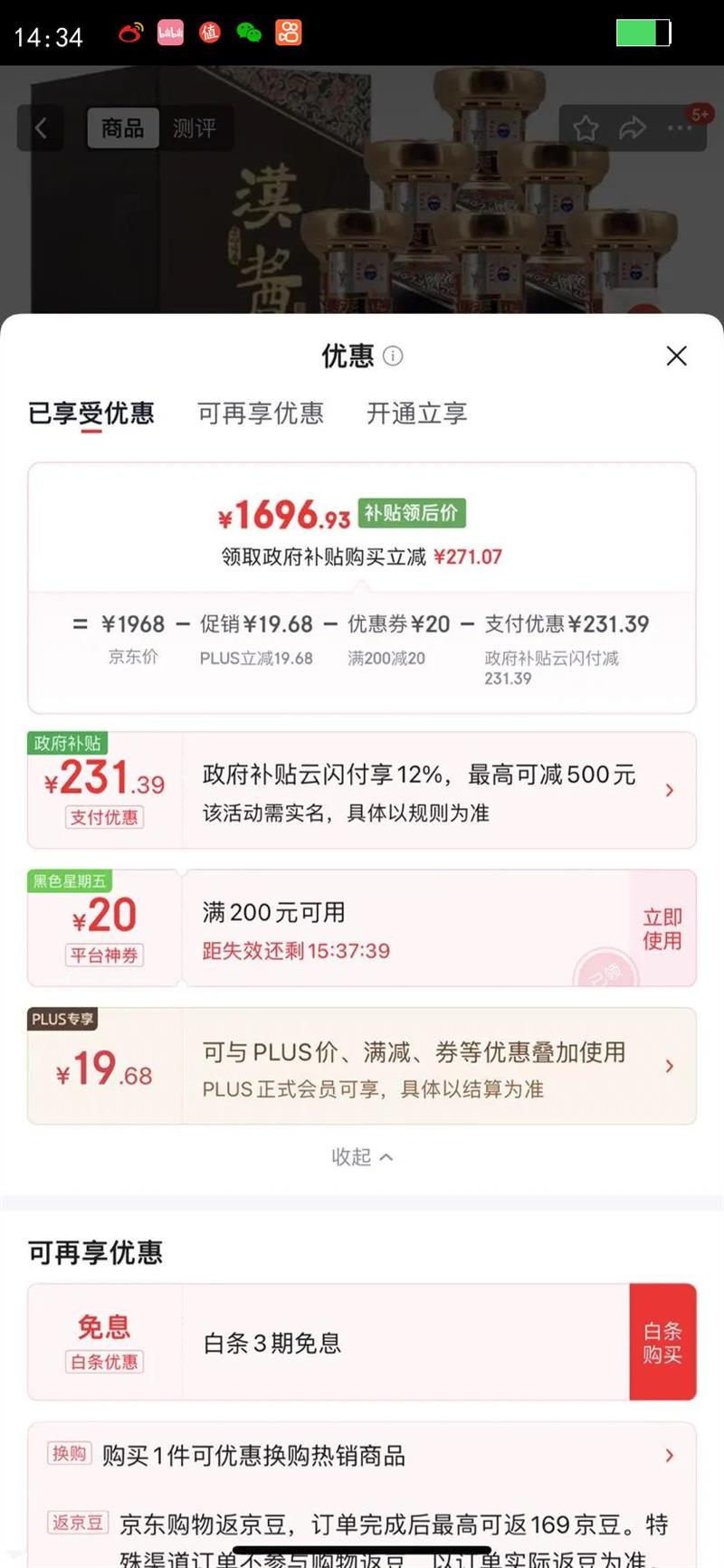The image size is (724, 1568).
Task: Expand the 换购 trade-in offer row
Action: (670, 1456)
